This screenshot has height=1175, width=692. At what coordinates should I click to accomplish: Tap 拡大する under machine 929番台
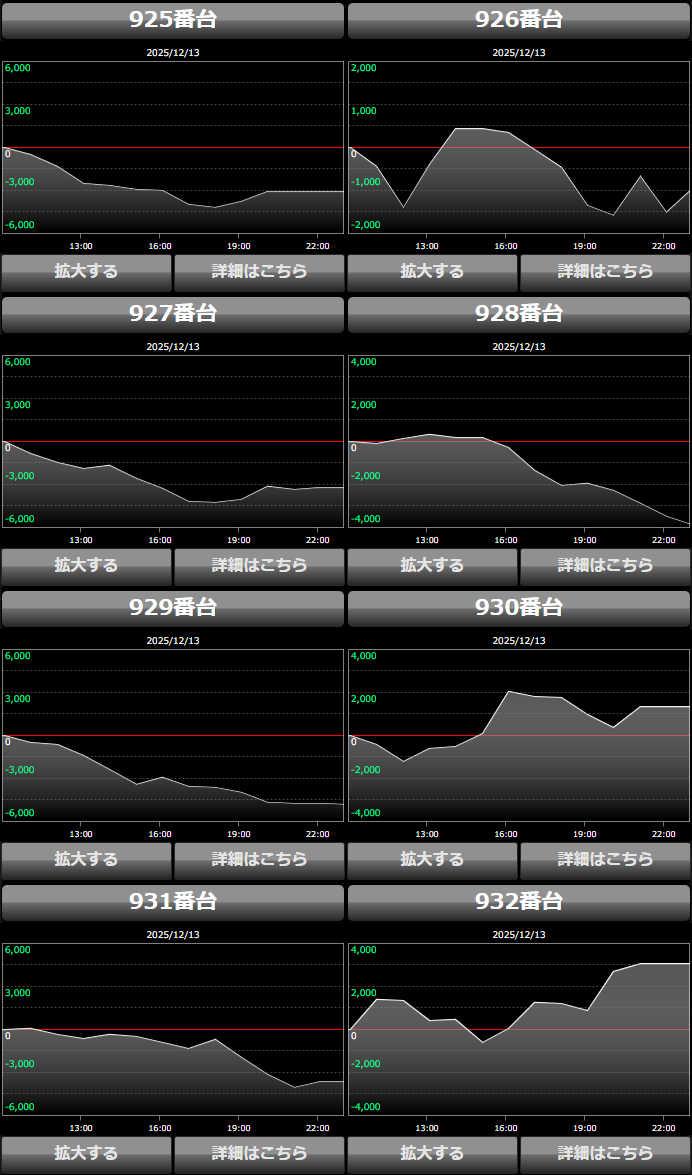[x=86, y=859]
